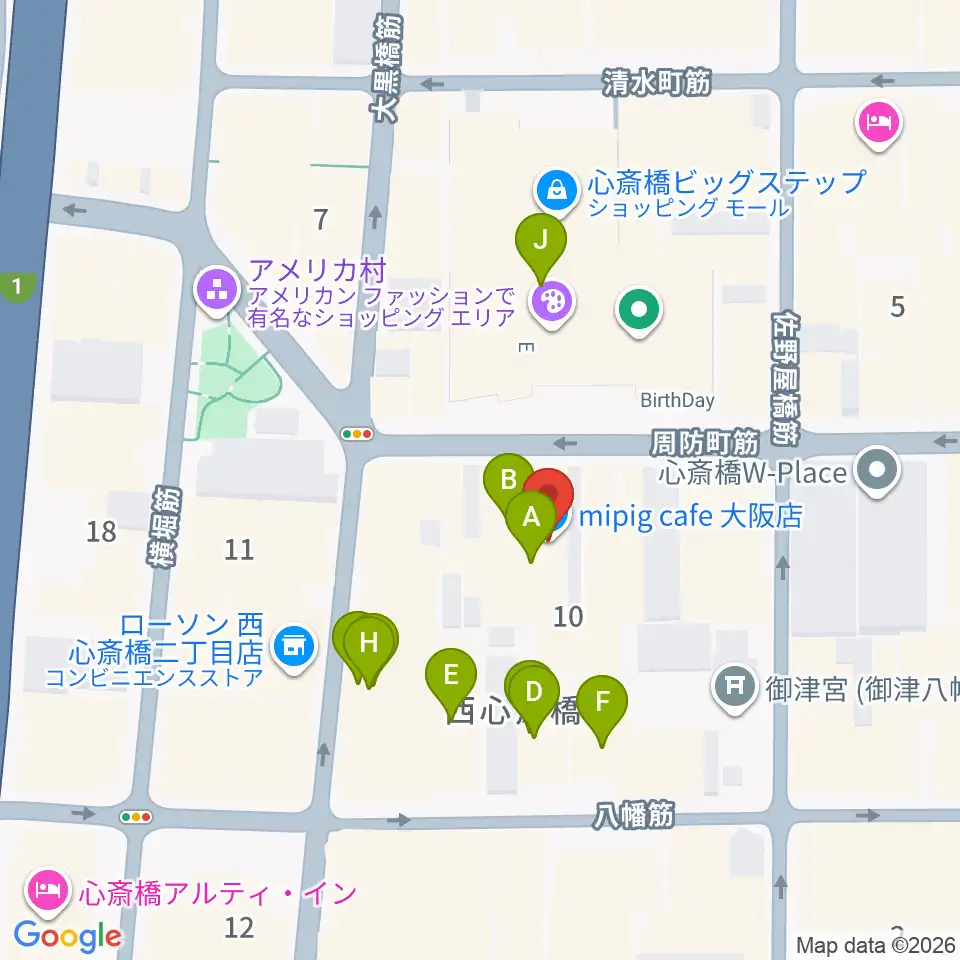960x960 pixels.
Task: Open 心斎橋ビッグステップ shopping mall pin
Action: pyautogui.click(x=554, y=187)
